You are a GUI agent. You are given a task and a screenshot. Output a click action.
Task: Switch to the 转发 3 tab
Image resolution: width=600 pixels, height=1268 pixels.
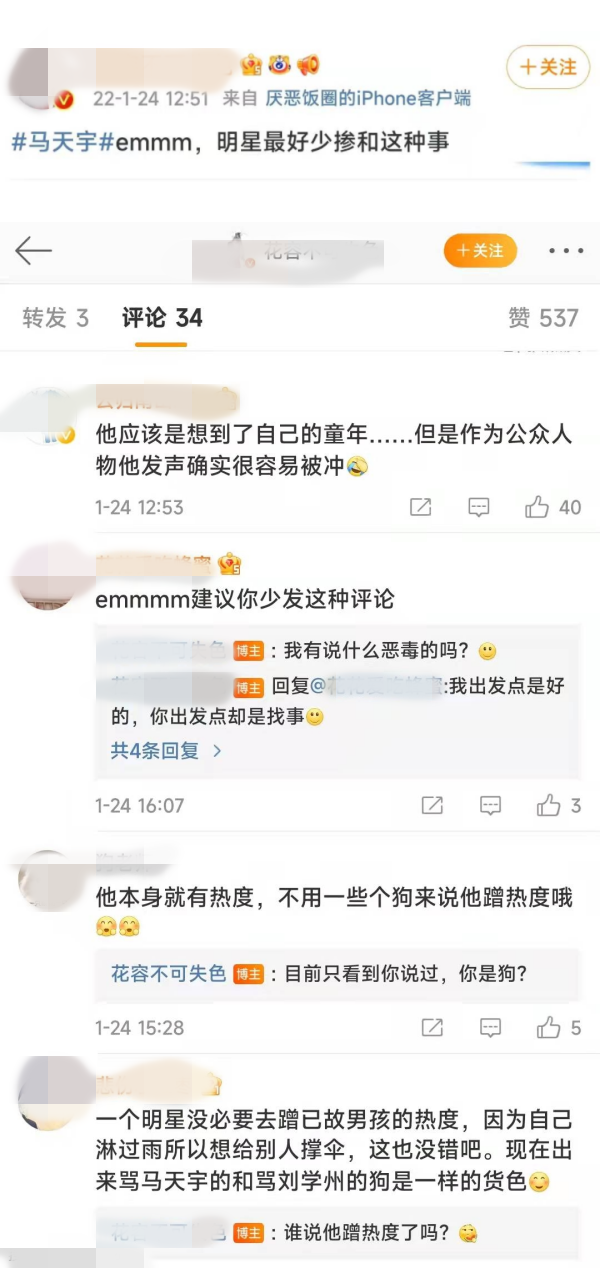pyautogui.click(x=55, y=318)
